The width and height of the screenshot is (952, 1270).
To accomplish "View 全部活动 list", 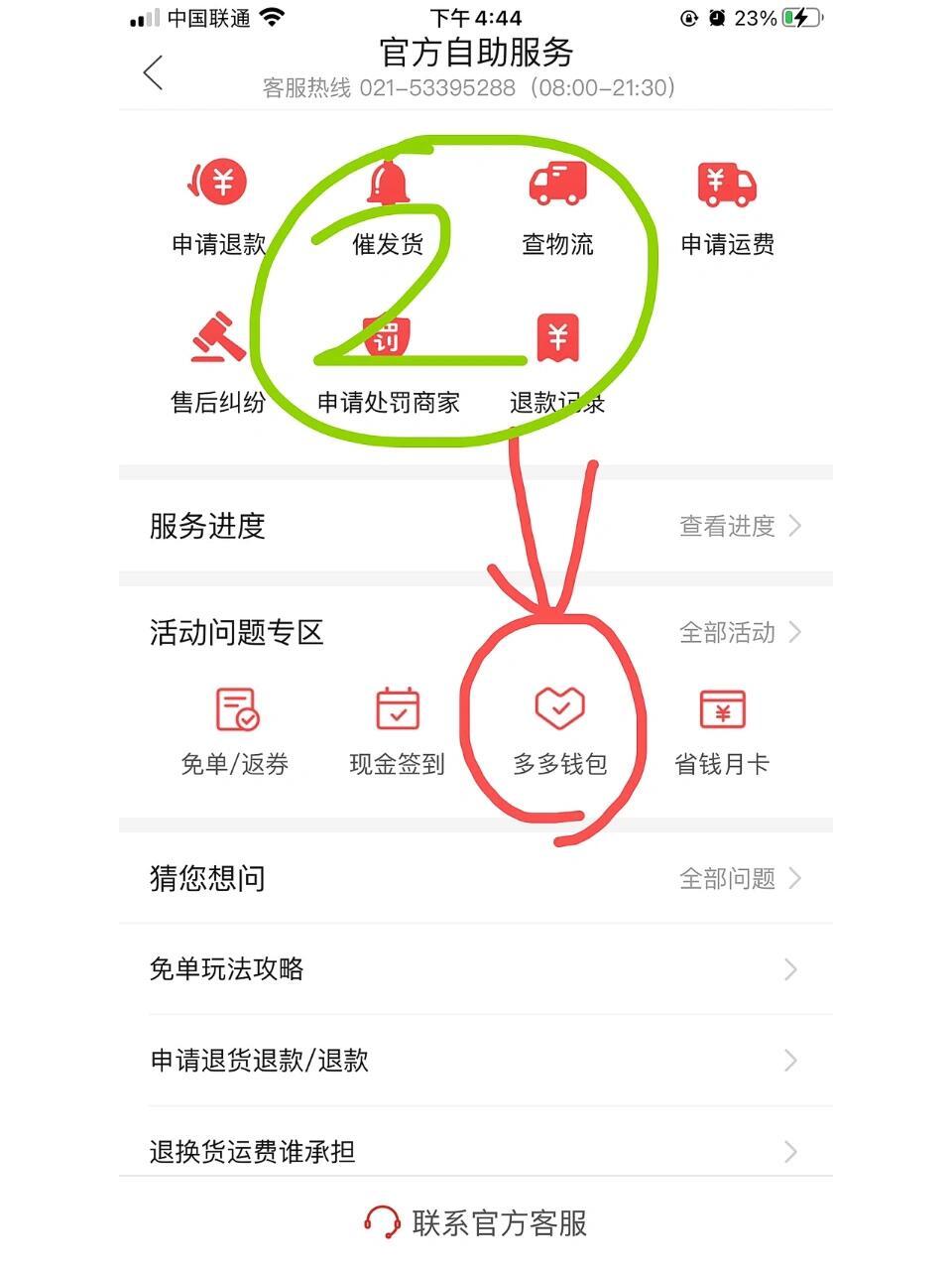I will [739, 632].
